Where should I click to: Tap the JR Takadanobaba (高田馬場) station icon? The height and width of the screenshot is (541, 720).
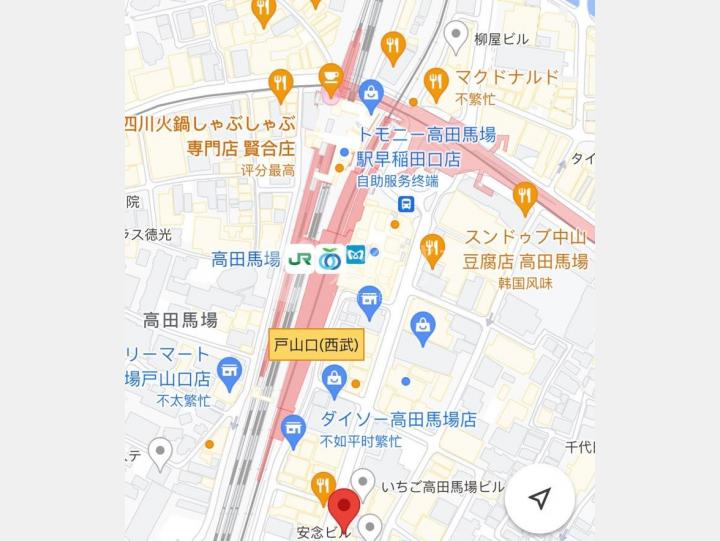[299, 257]
